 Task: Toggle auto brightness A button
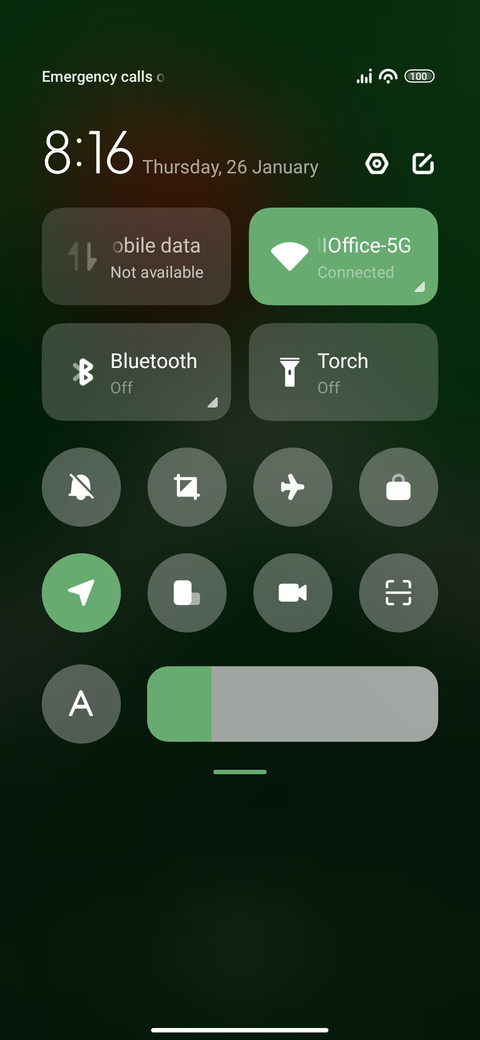click(82, 704)
